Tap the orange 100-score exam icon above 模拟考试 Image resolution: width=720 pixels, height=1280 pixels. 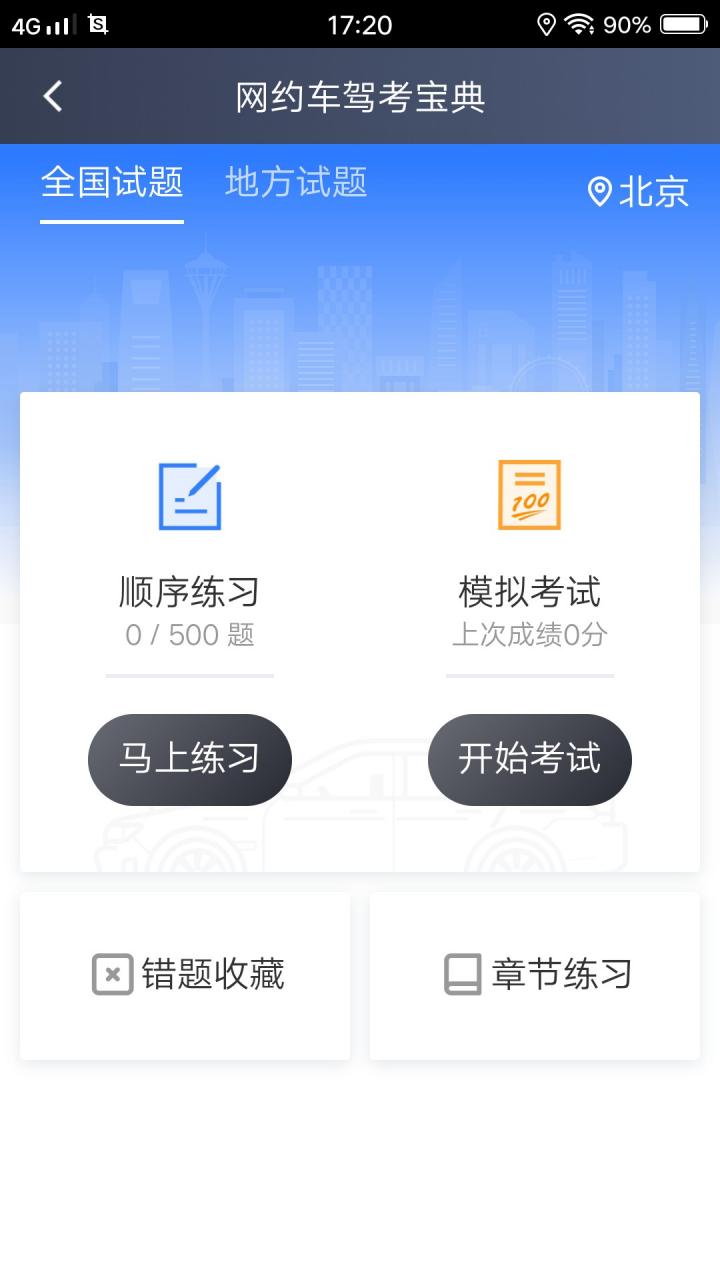(x=529, y=494)
